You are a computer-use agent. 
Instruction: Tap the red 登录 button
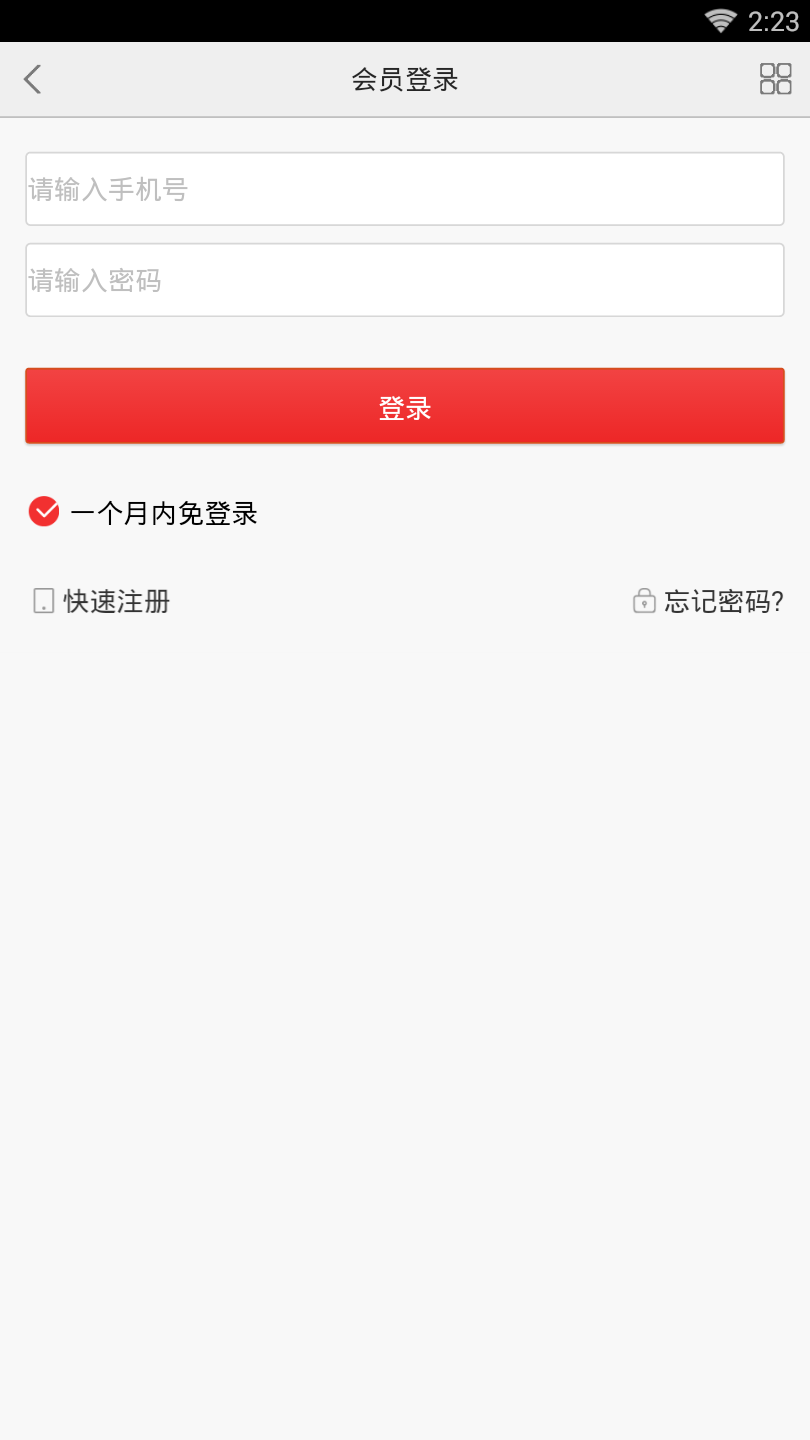[x=404, y=406]
